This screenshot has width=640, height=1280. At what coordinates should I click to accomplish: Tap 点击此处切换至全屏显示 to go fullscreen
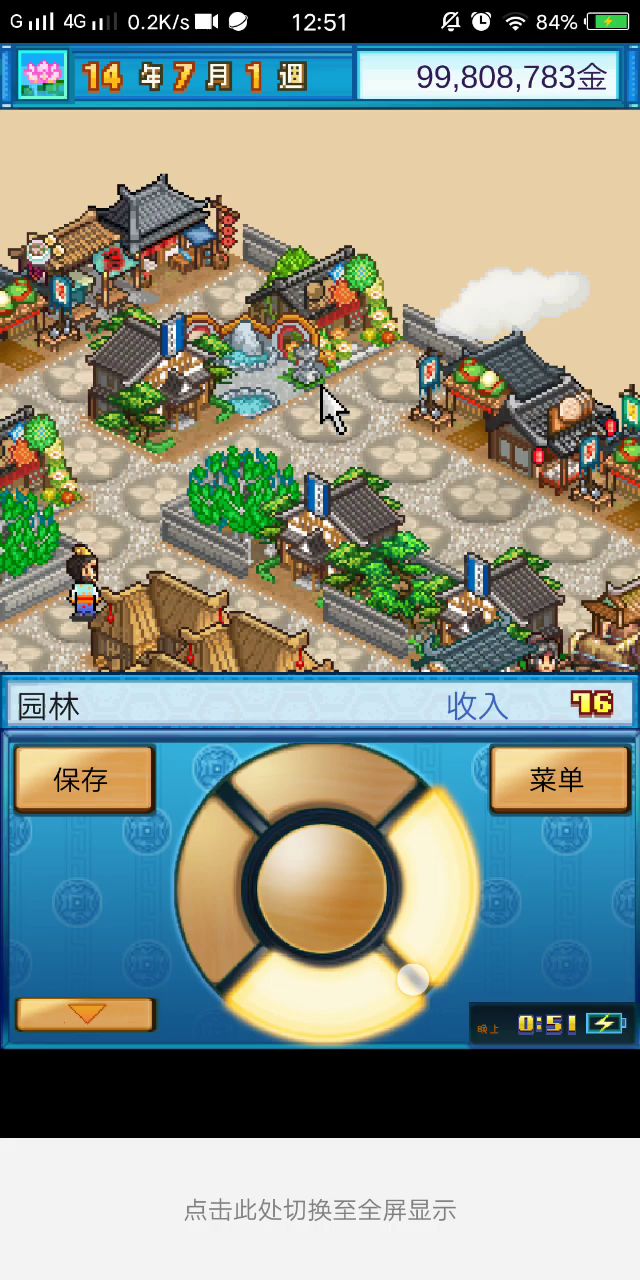click(x=320, y=1210)
